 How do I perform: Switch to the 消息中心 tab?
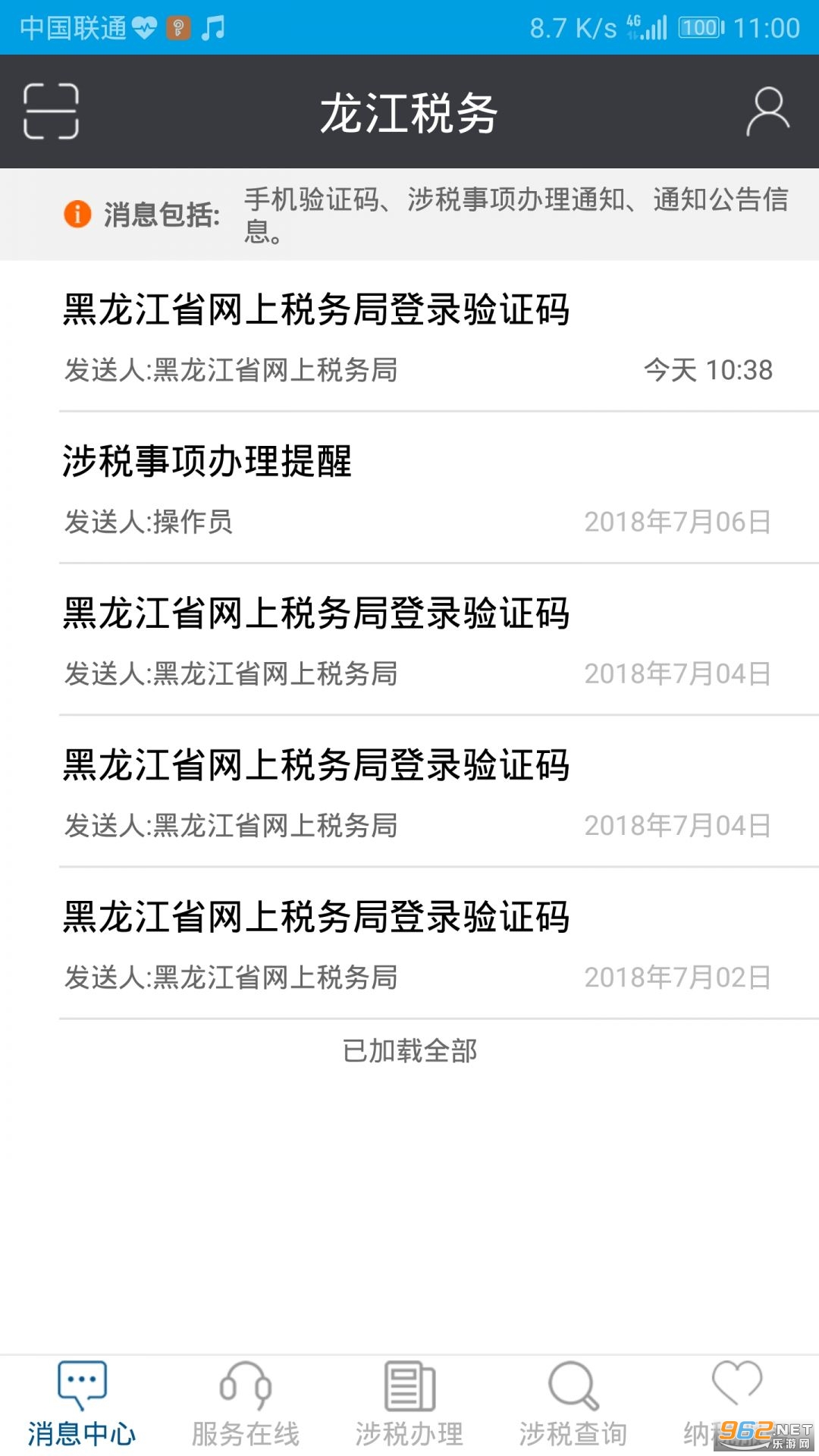pos(82,1404)
